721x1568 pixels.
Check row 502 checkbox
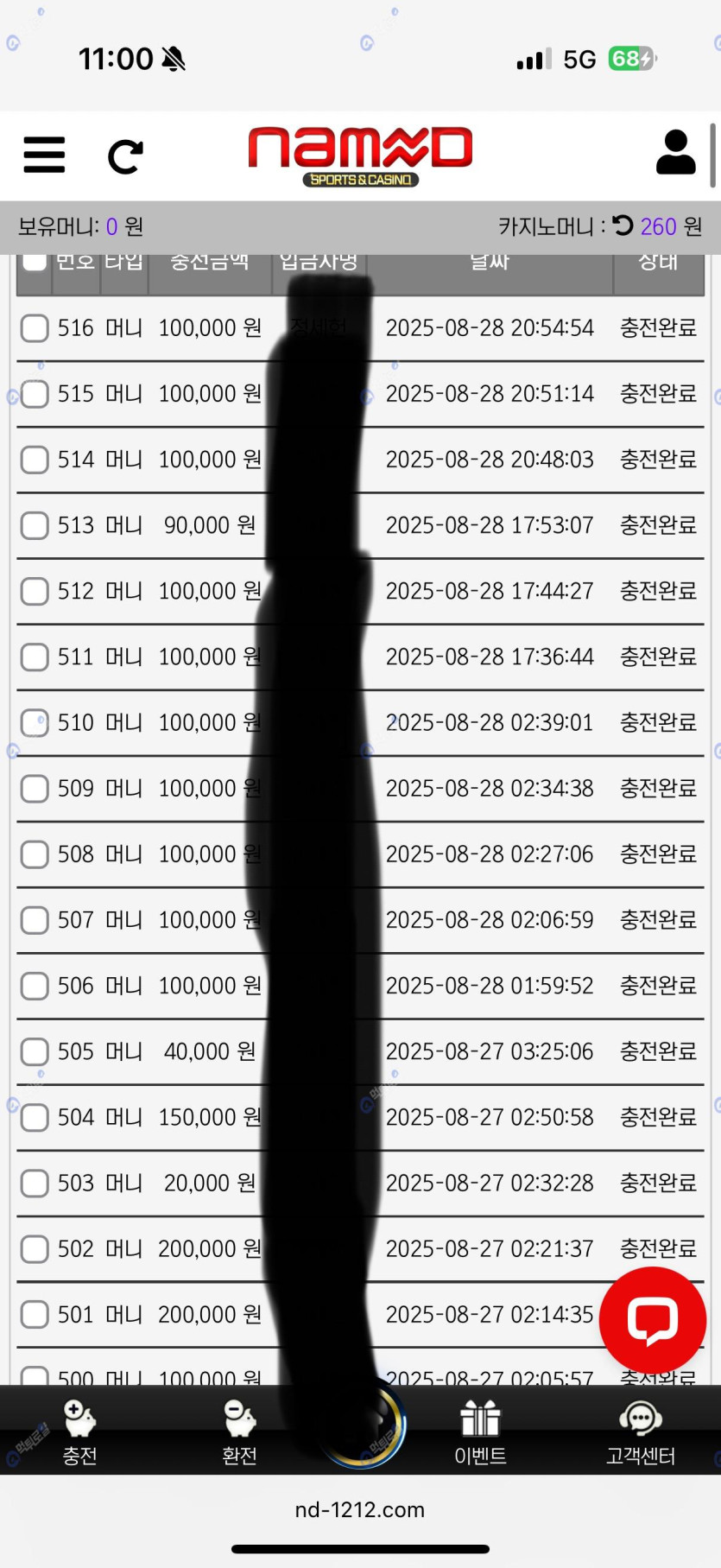[x=35, y=1249]
